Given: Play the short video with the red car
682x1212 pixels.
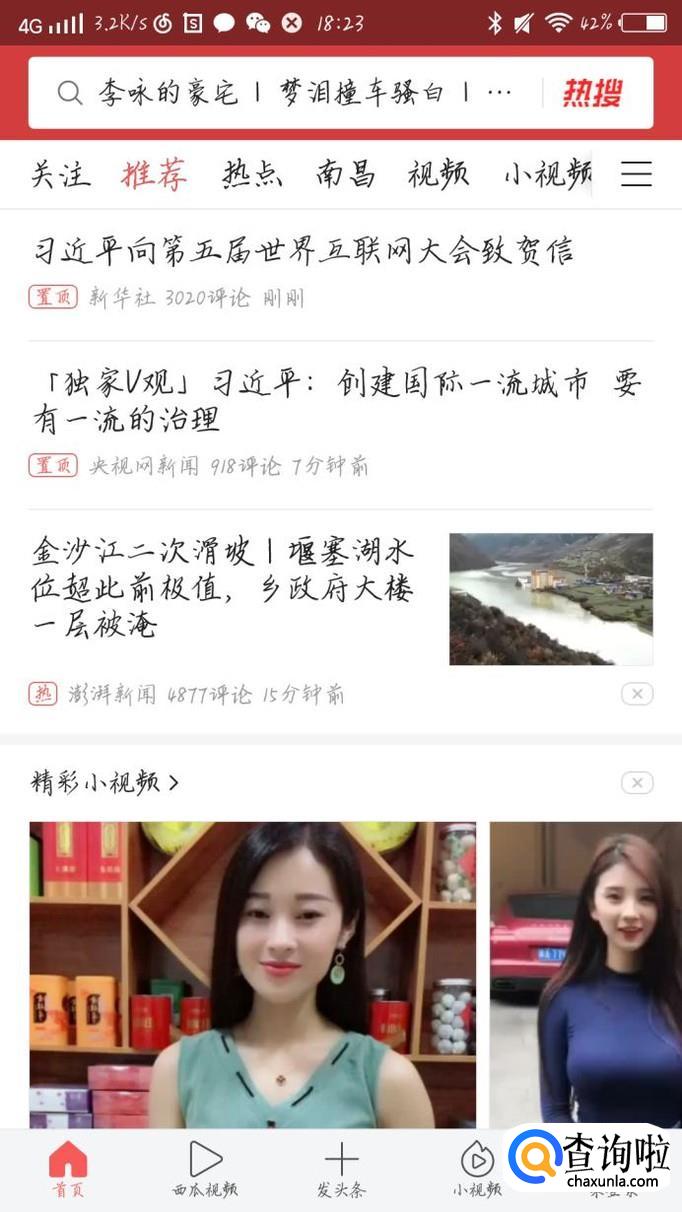Looking at the screenshot, I should [x=585, y=975].
